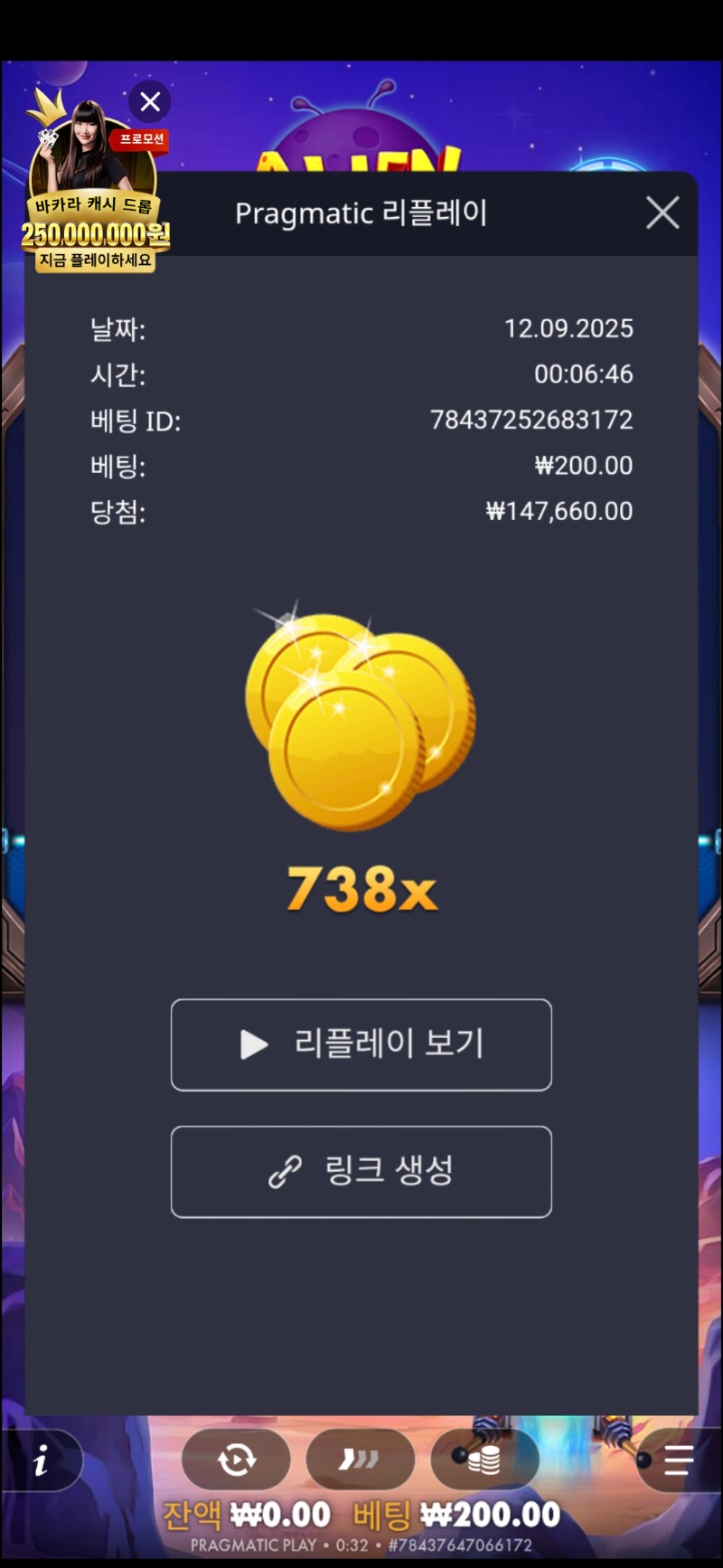The width and height of the screenshot is (723, 1568).
Task: Open the hamburger menu
Action: tap(678, 1459)
